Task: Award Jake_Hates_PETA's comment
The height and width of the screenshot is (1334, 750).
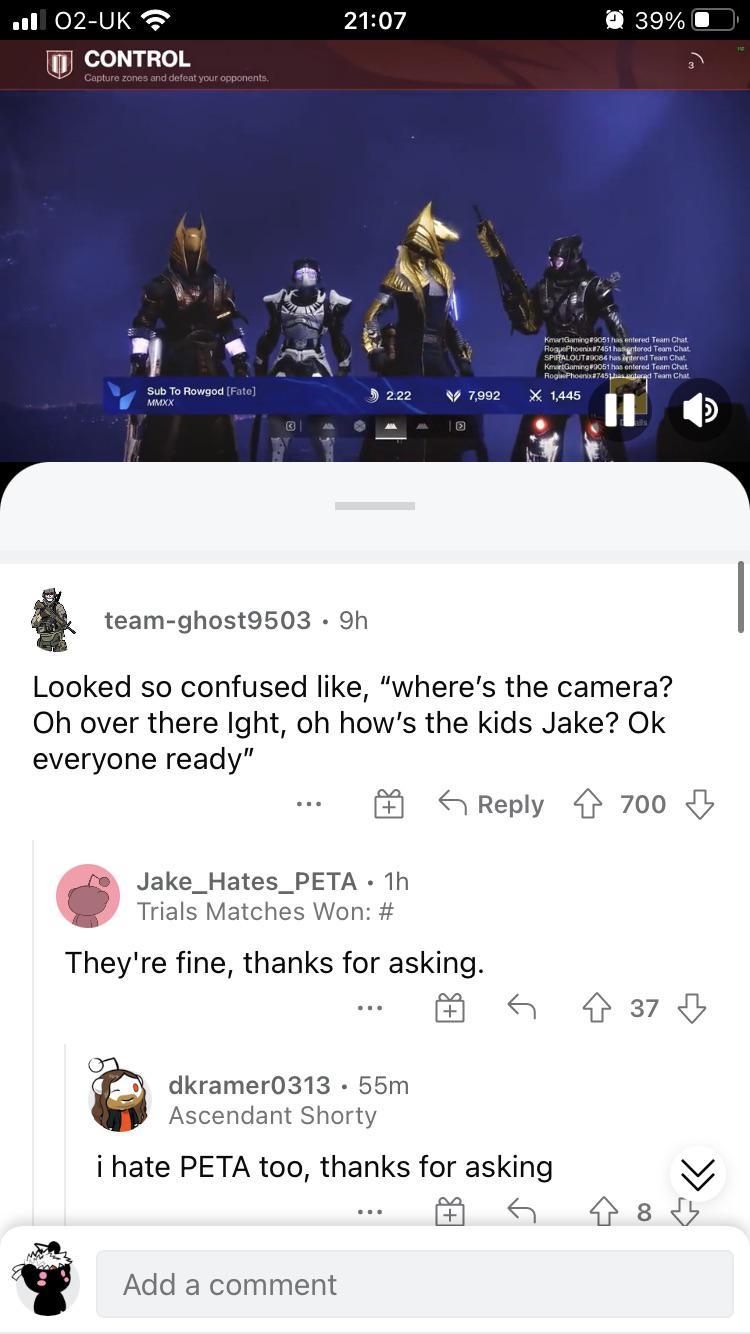Action: tap(450, 1009)
